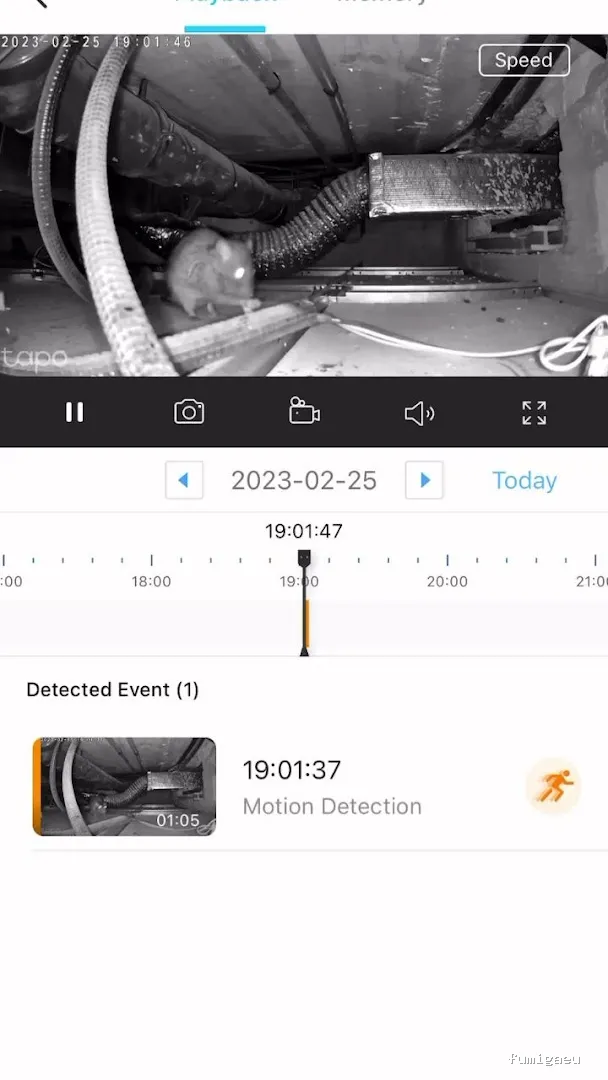The width and height of the screenshot is (608, 1080).
Task: Pause the video playback
Action: [74, 412]
